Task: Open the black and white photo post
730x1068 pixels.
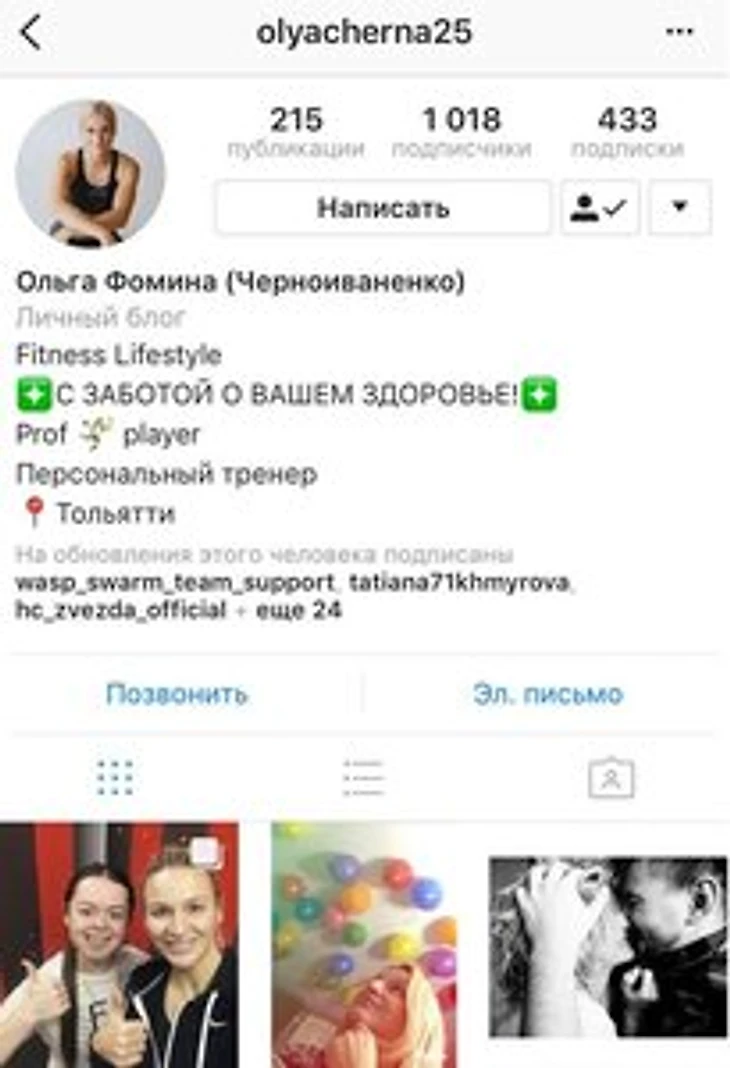Action: coord(608,945)
